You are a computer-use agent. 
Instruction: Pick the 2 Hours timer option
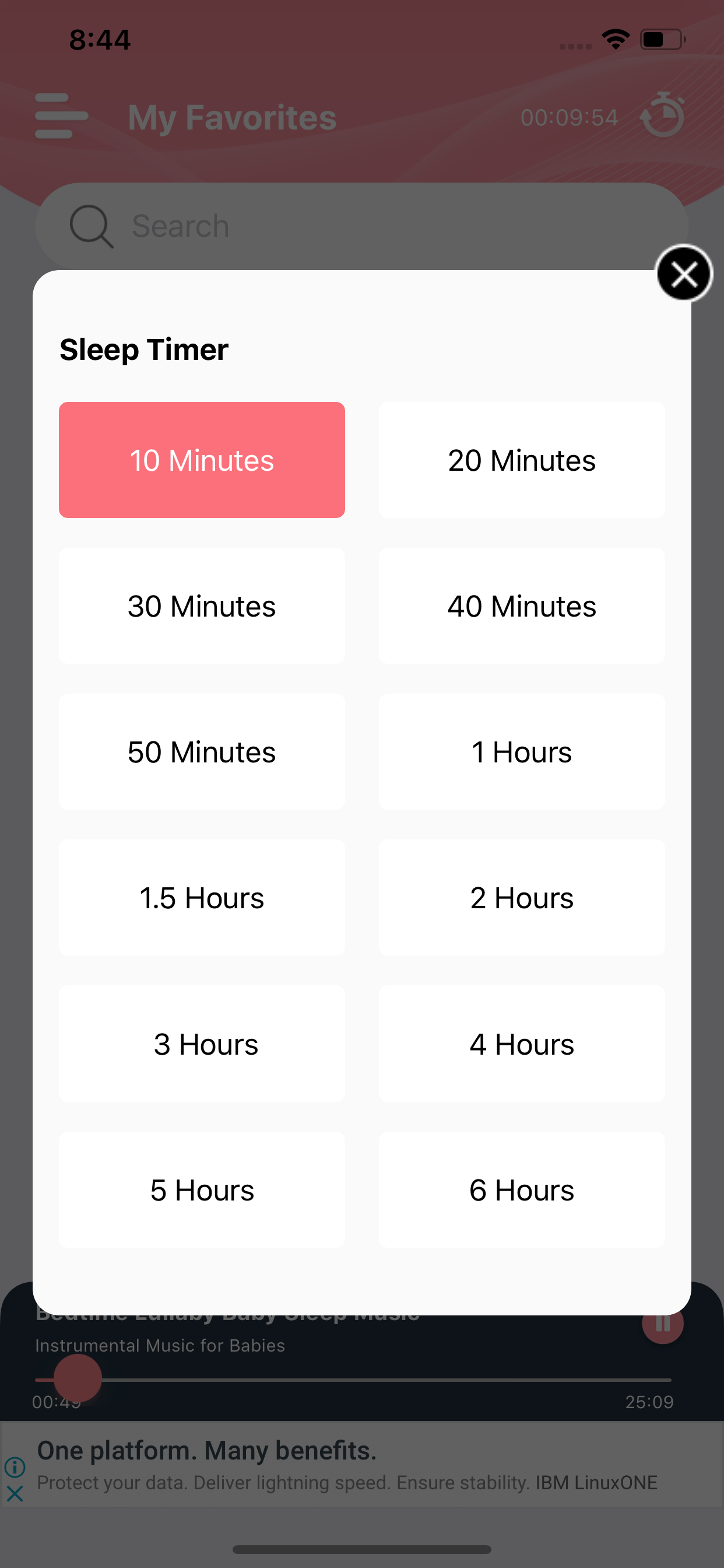pos(521,897)
